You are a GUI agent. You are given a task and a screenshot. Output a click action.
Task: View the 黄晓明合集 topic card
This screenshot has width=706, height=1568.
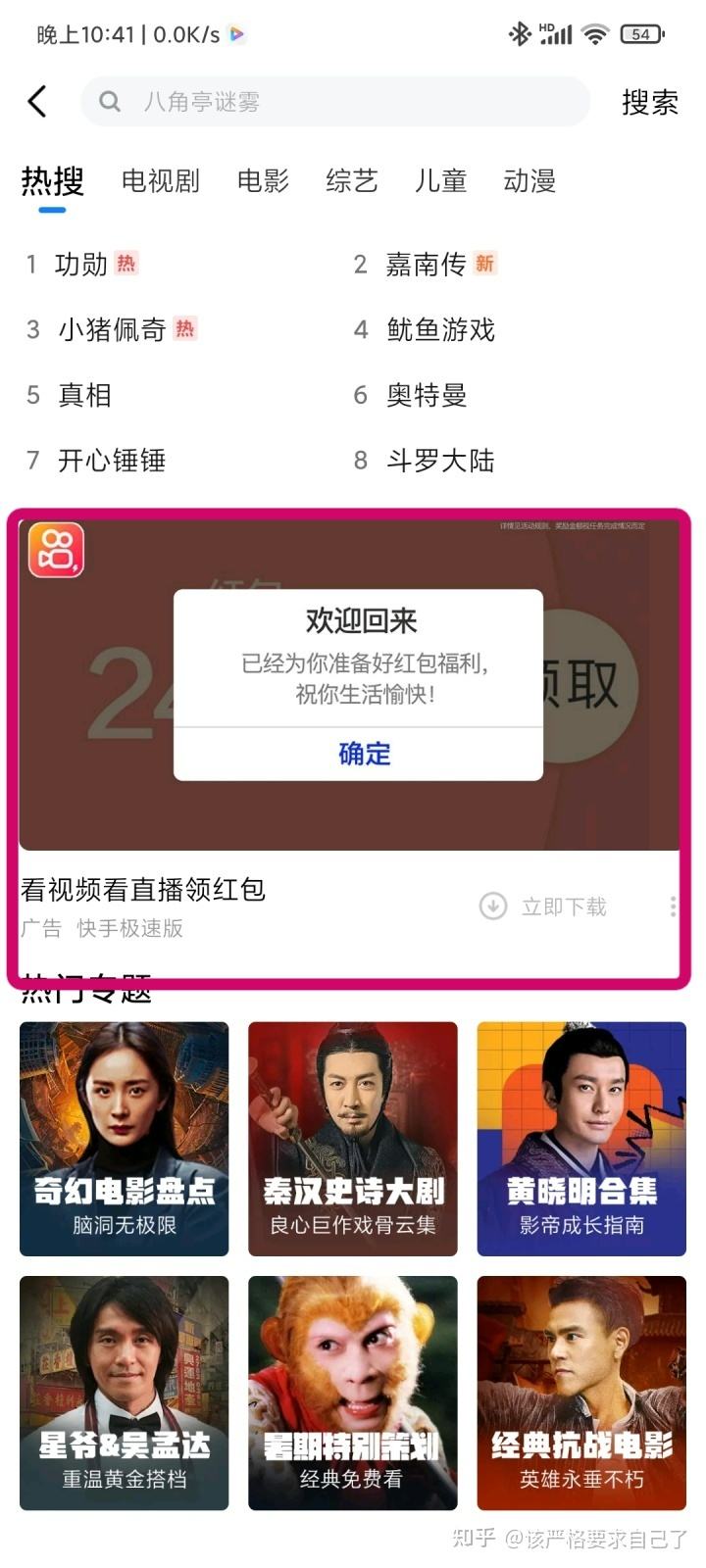pyautogui.click(x=581, y=1138)
